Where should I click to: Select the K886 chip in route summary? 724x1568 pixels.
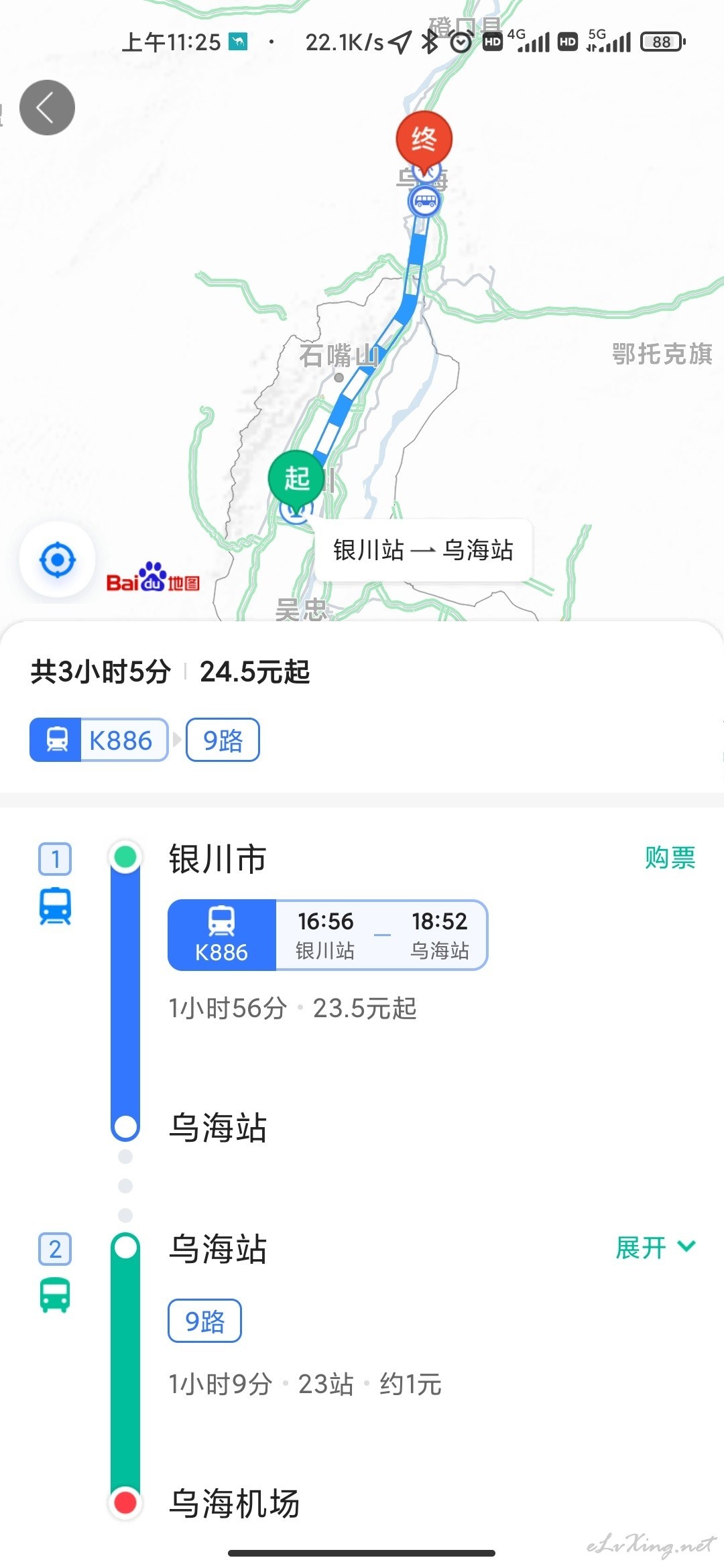pyautogui.click(x=99, y=740)
